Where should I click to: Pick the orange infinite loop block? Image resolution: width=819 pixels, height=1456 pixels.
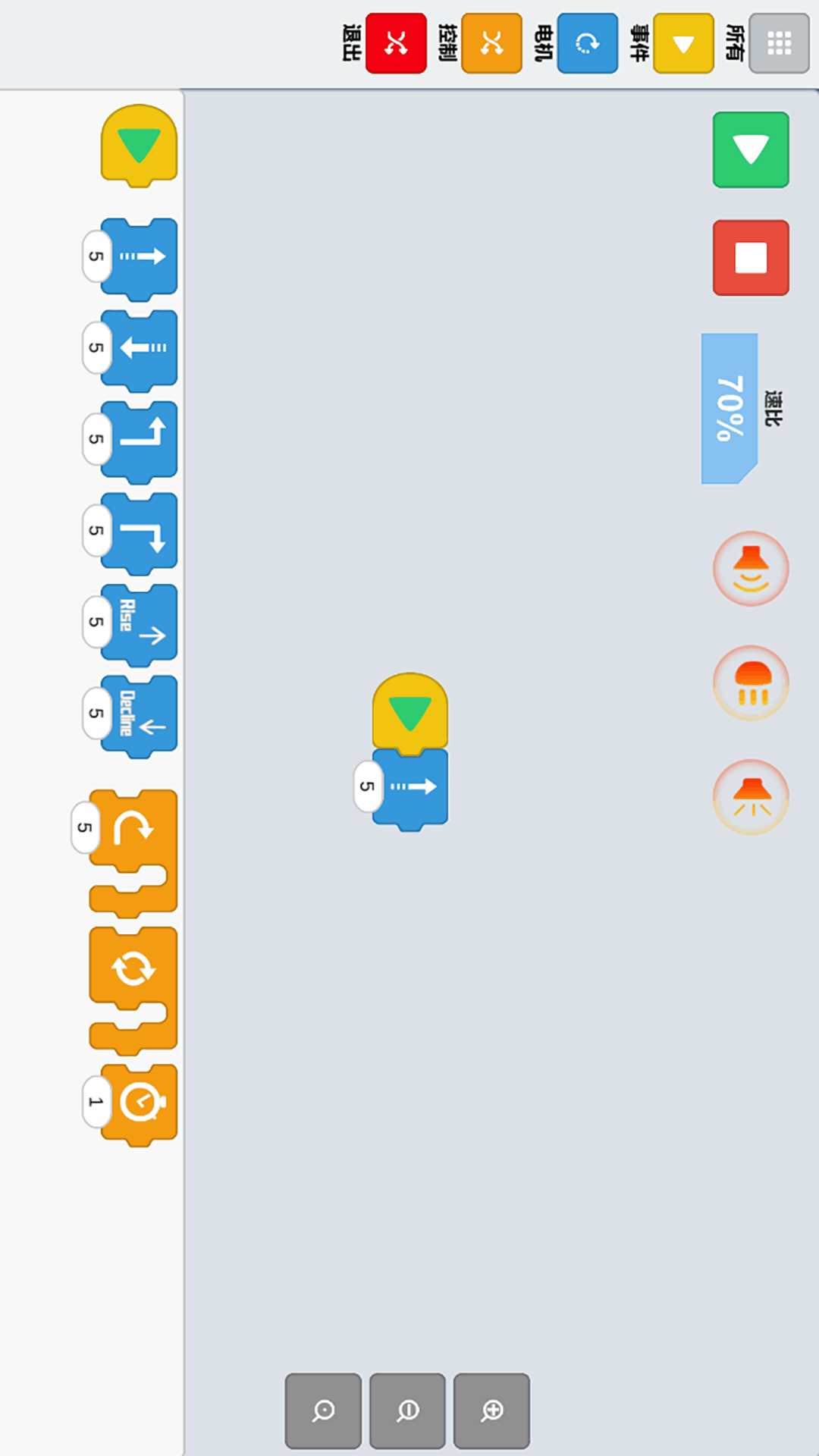(x=133, y=990)
